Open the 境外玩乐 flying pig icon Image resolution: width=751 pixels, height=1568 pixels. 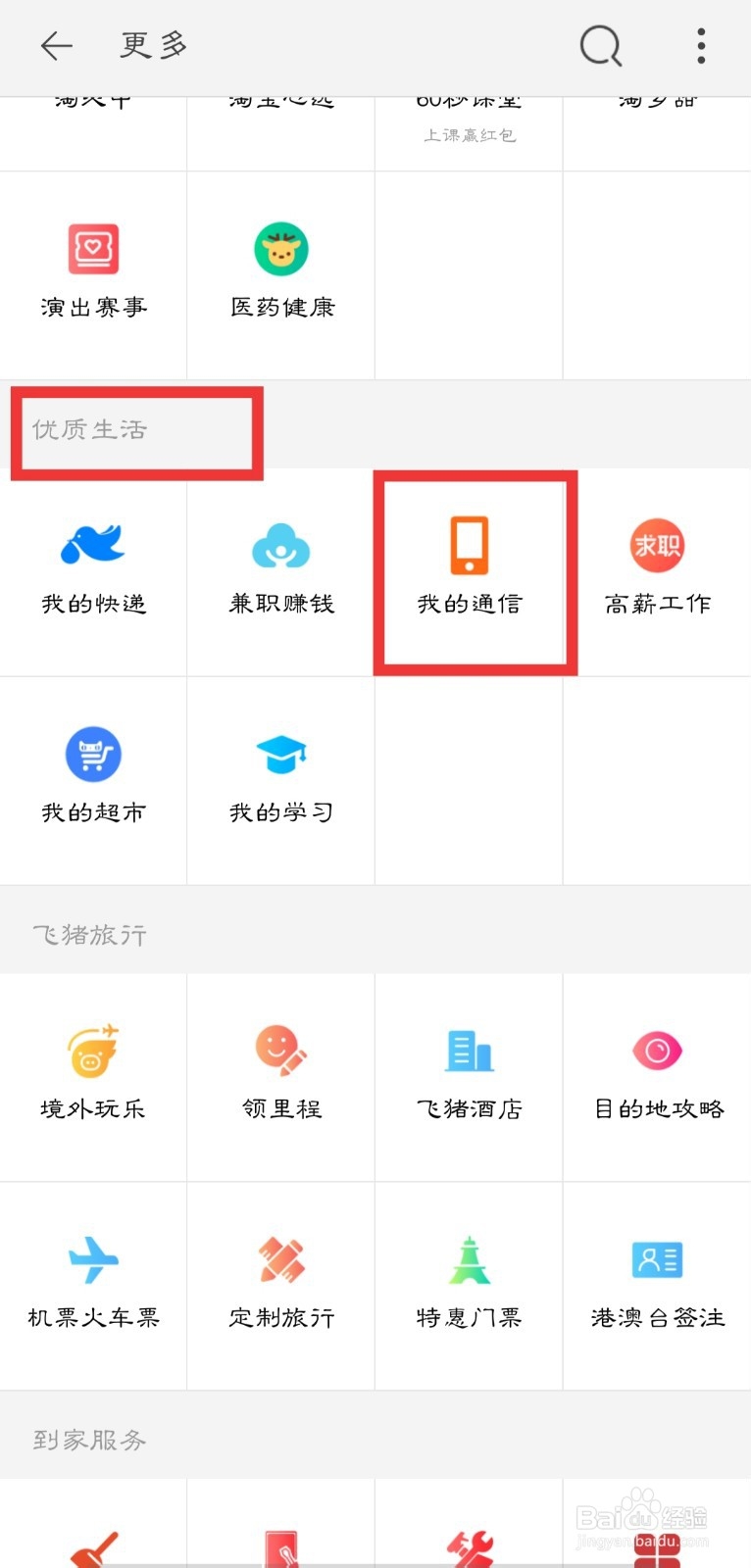[93, 1052]
